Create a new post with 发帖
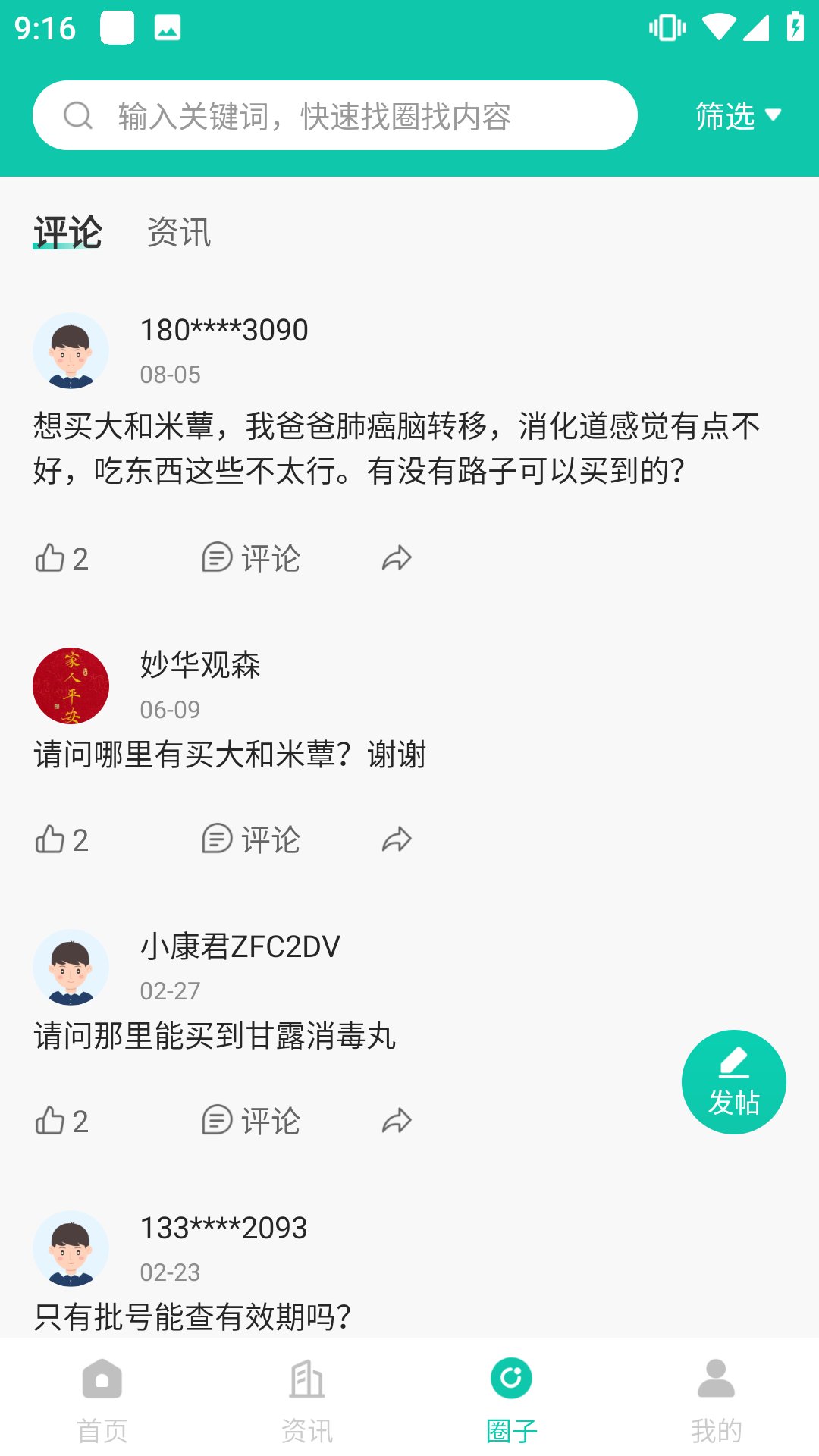Image resolution: width=819 pixels, height=1456 pixels. (733, 1082)
